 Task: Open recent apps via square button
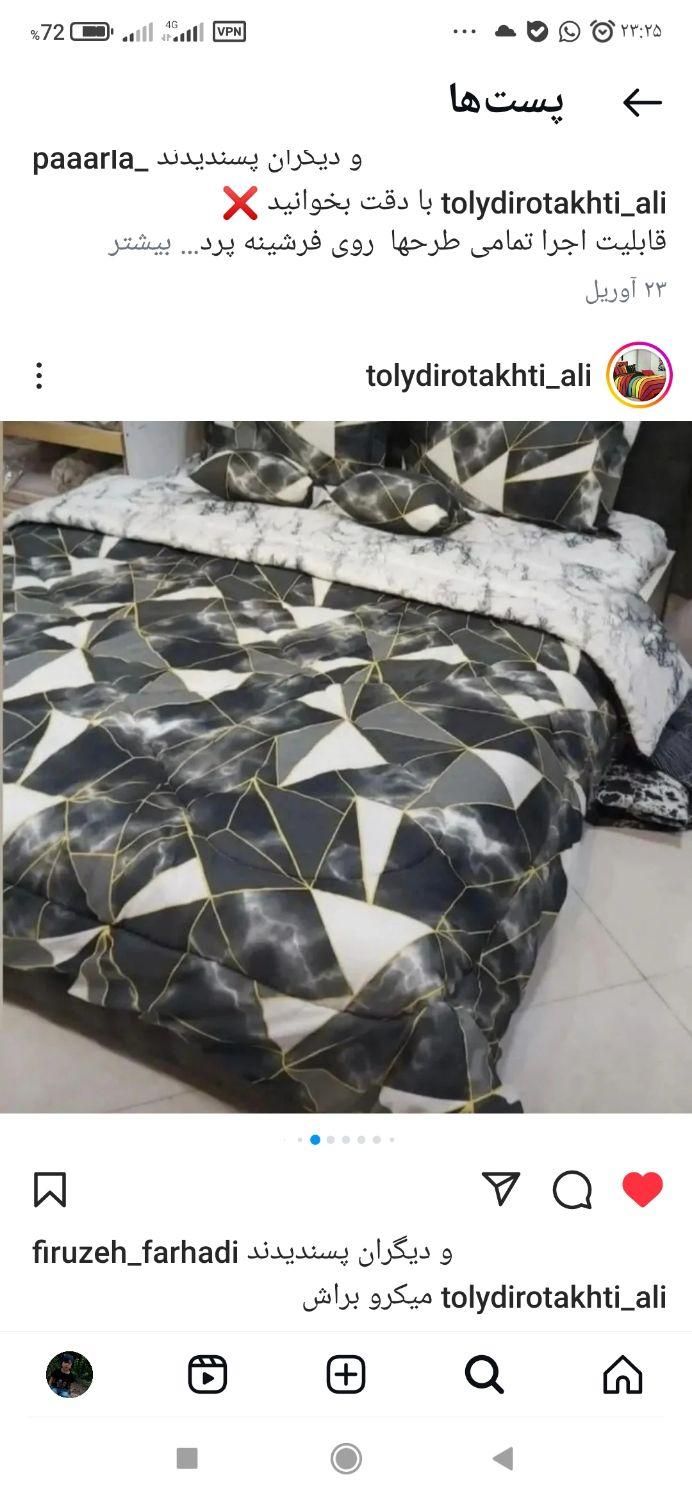(187, 1459)
